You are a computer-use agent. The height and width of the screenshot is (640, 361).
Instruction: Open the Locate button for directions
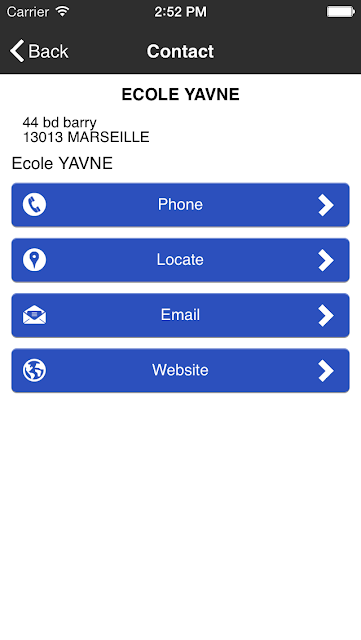click(180, 260)
